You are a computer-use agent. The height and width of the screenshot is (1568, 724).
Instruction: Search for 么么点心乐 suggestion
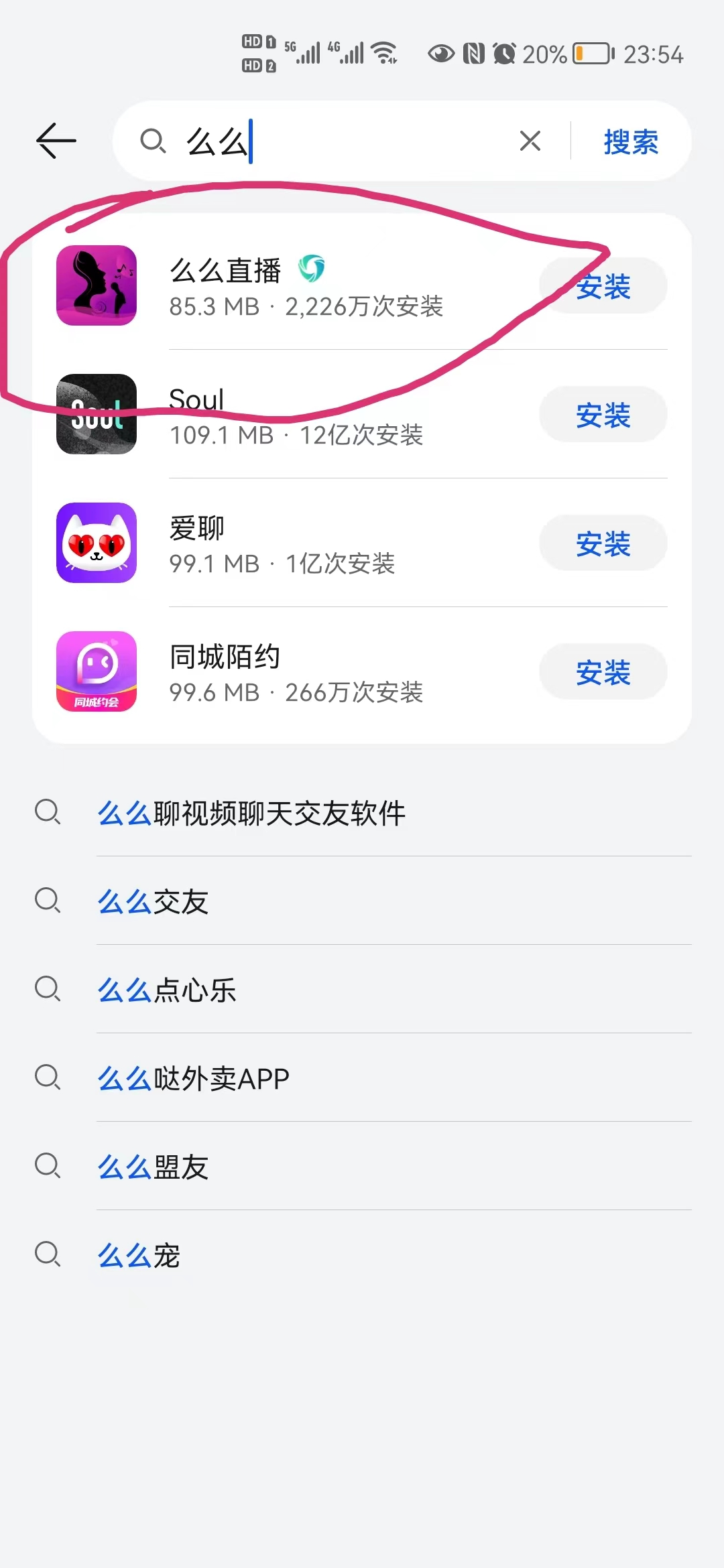coord(167,990)
